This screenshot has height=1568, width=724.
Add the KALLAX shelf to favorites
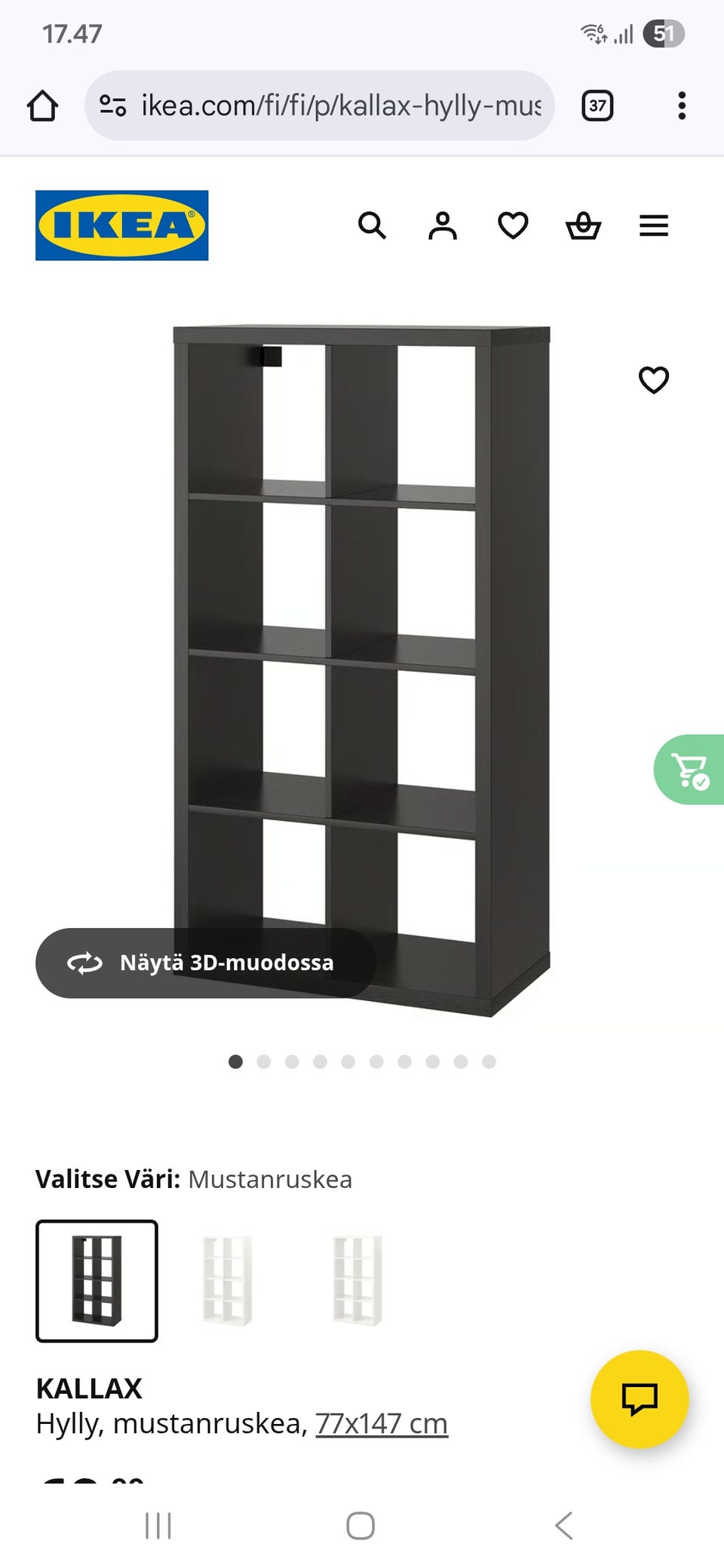653,381
